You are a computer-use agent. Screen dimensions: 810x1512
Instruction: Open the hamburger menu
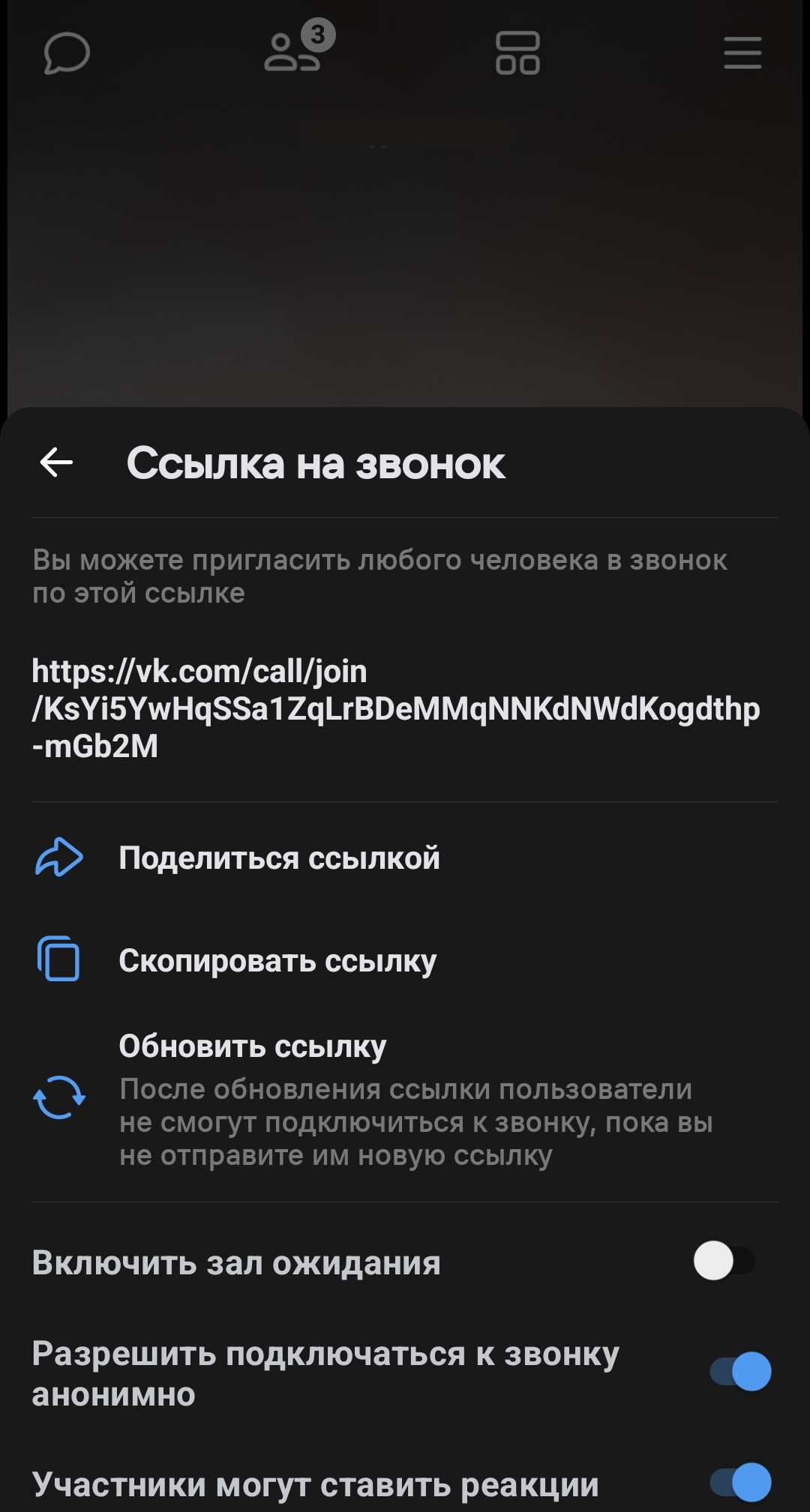coord(742,53)
